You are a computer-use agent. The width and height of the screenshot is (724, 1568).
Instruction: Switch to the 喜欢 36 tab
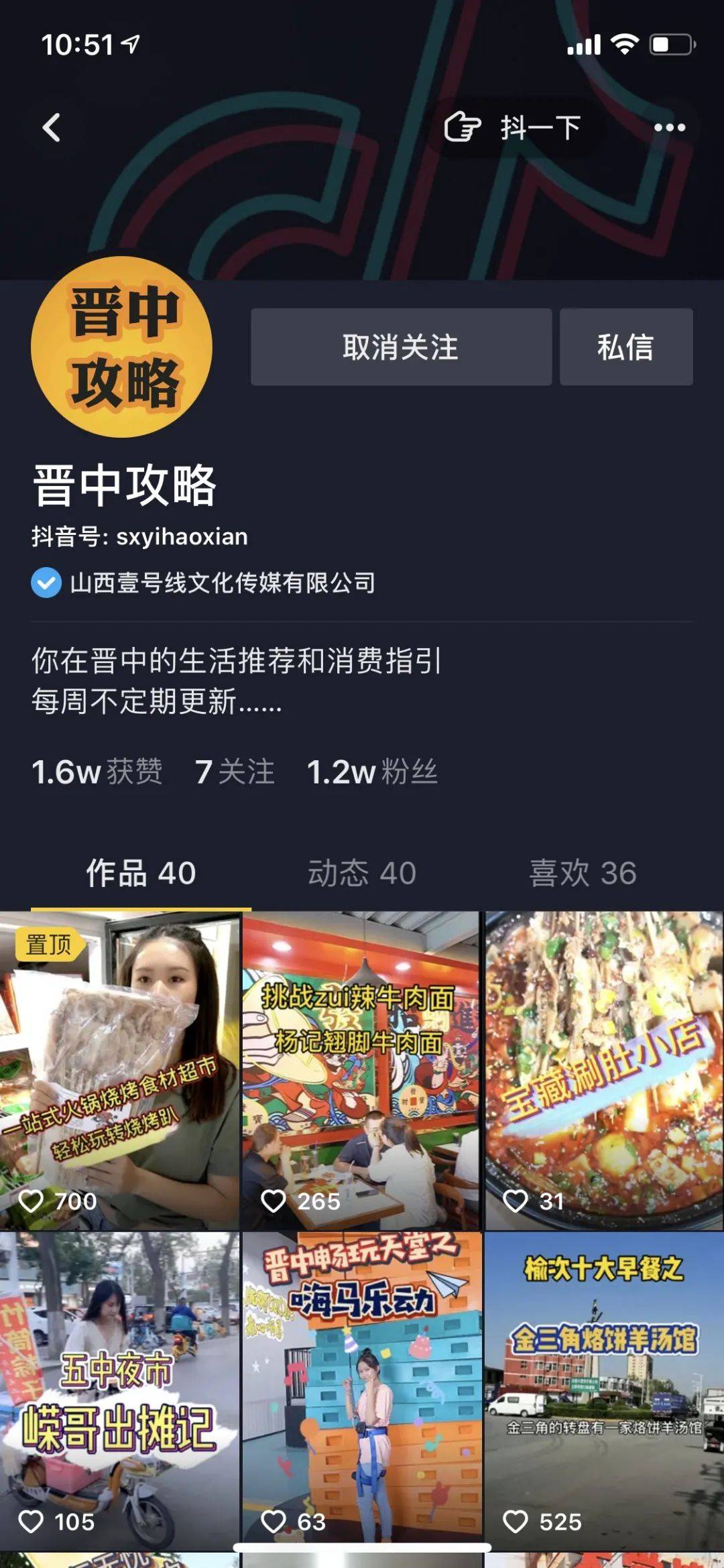coord(583,873)
